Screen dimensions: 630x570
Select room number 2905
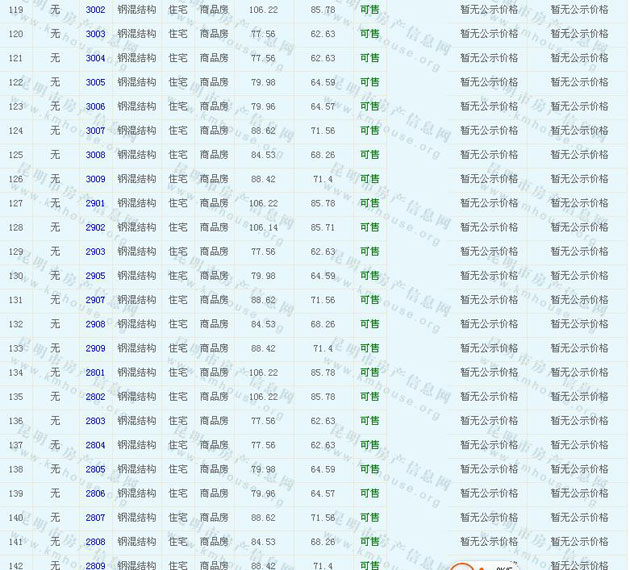95,276
